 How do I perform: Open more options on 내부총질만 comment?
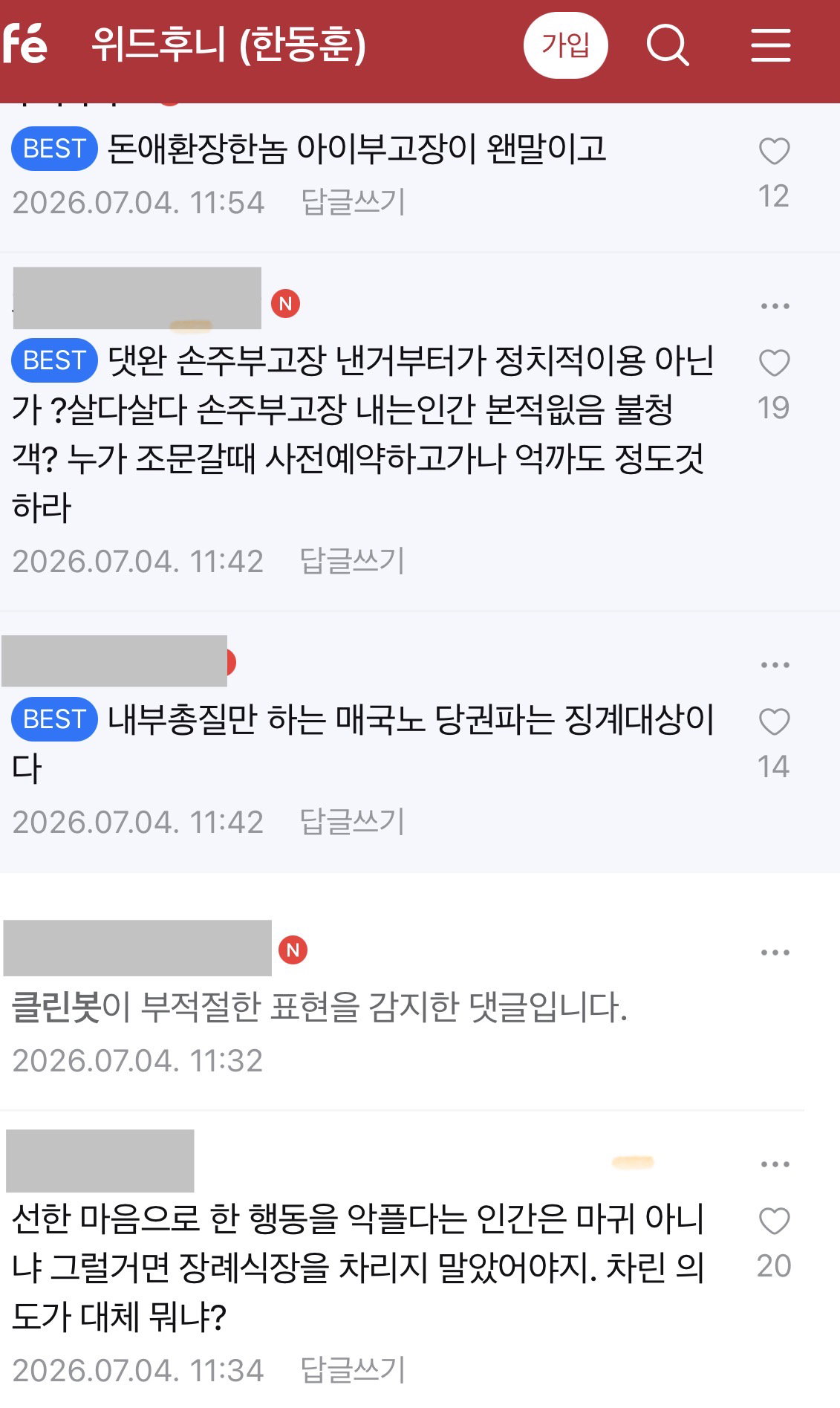pyautogui.click(x=775, y=664)
